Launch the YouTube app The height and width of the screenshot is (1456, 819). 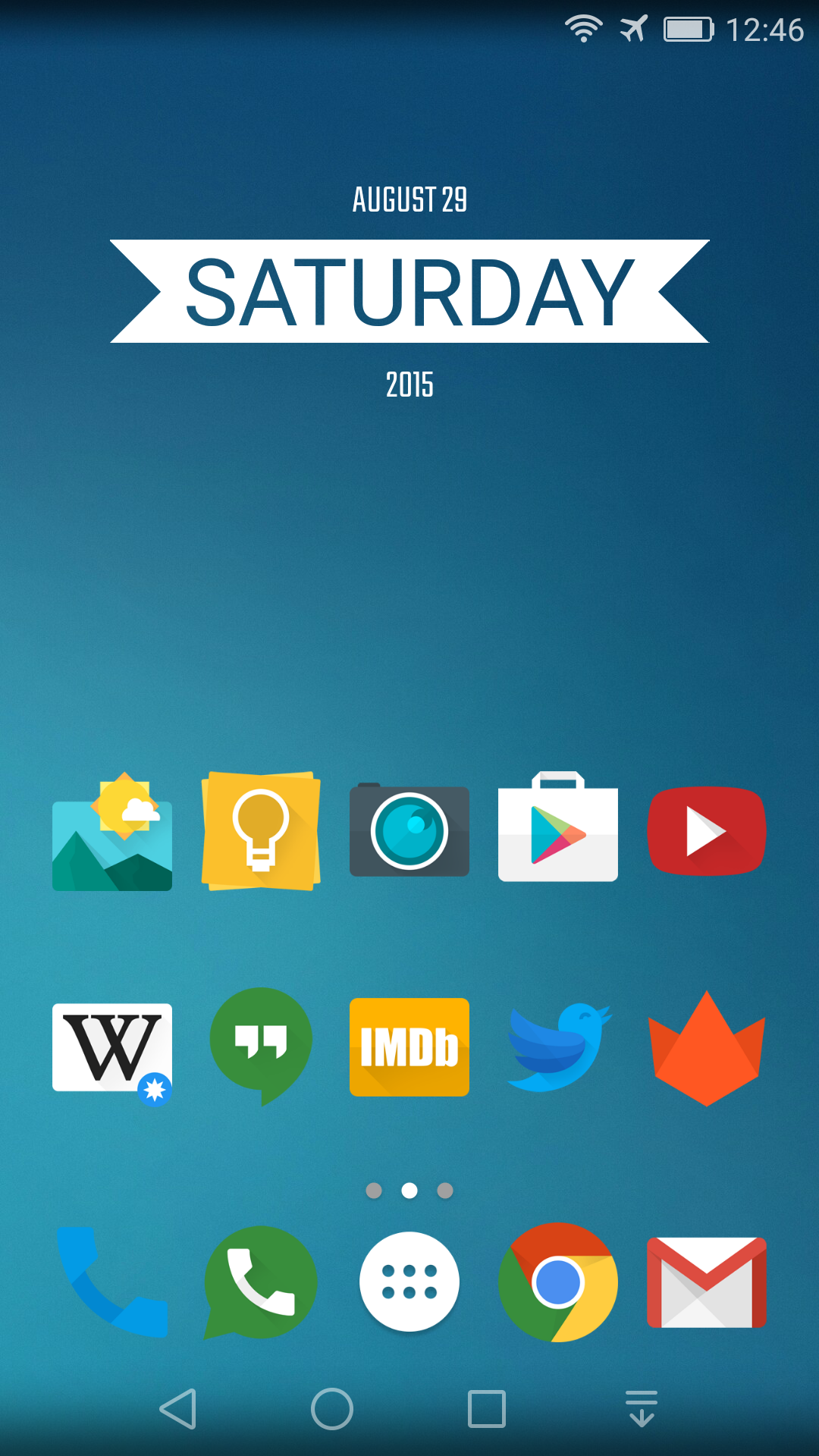click(707, 831)
